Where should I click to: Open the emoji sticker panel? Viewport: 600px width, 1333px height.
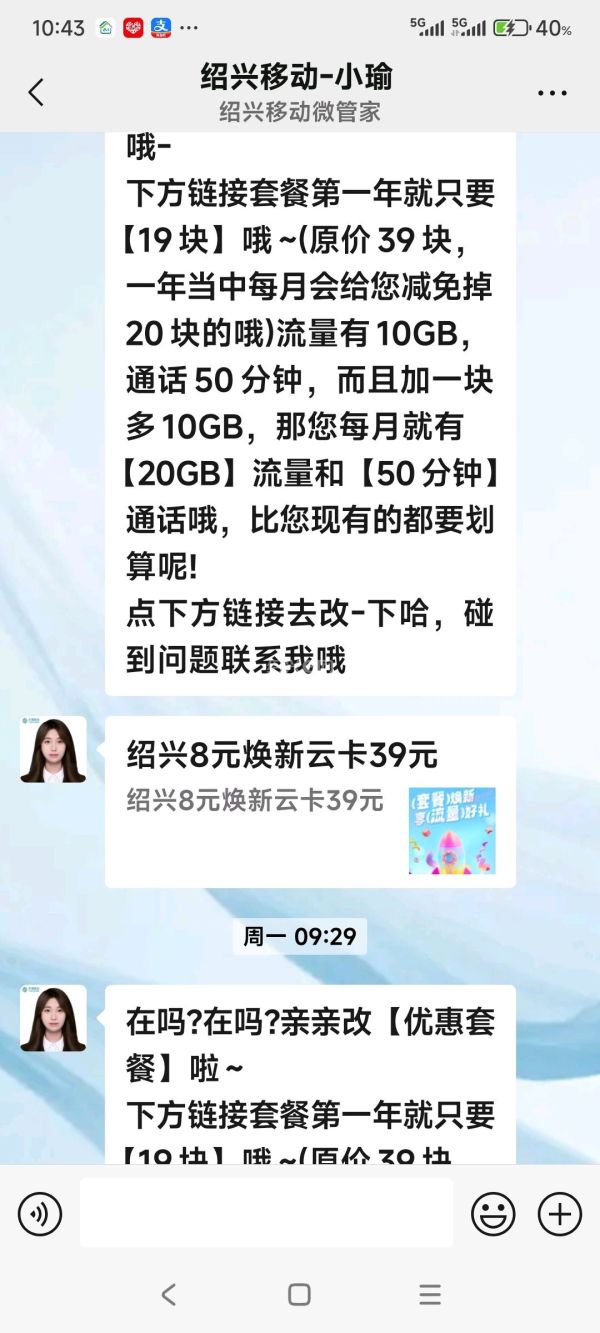493,1214
